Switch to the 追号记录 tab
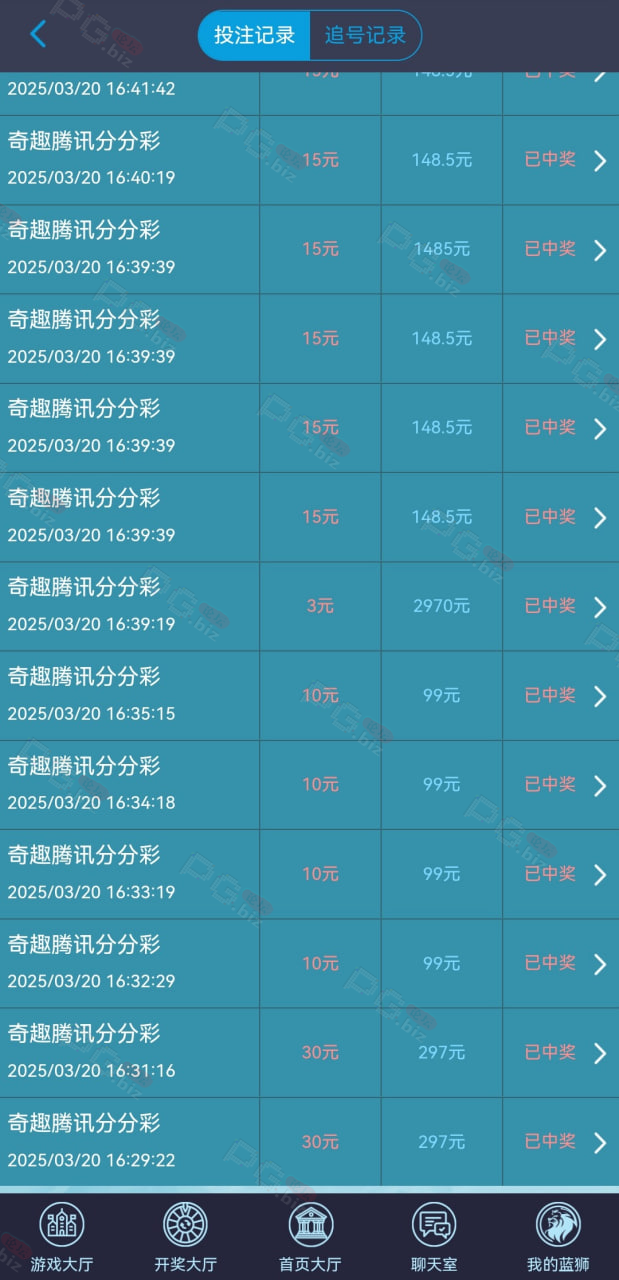The height and width of the screenshot is (1280, 619). (365, 36)
